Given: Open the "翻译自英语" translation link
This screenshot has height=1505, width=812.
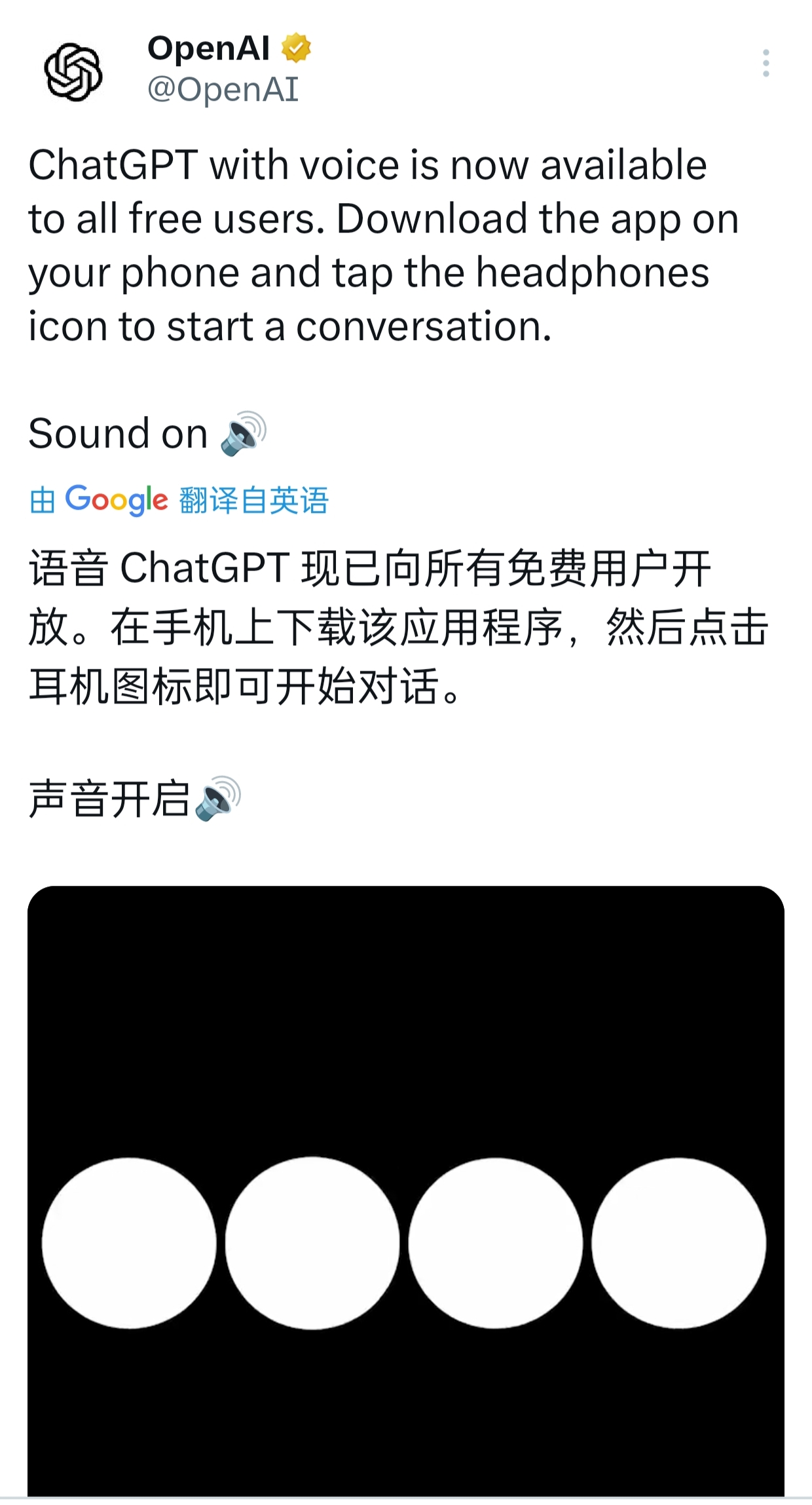Looking at the screenshot, I should pos(253,501).
